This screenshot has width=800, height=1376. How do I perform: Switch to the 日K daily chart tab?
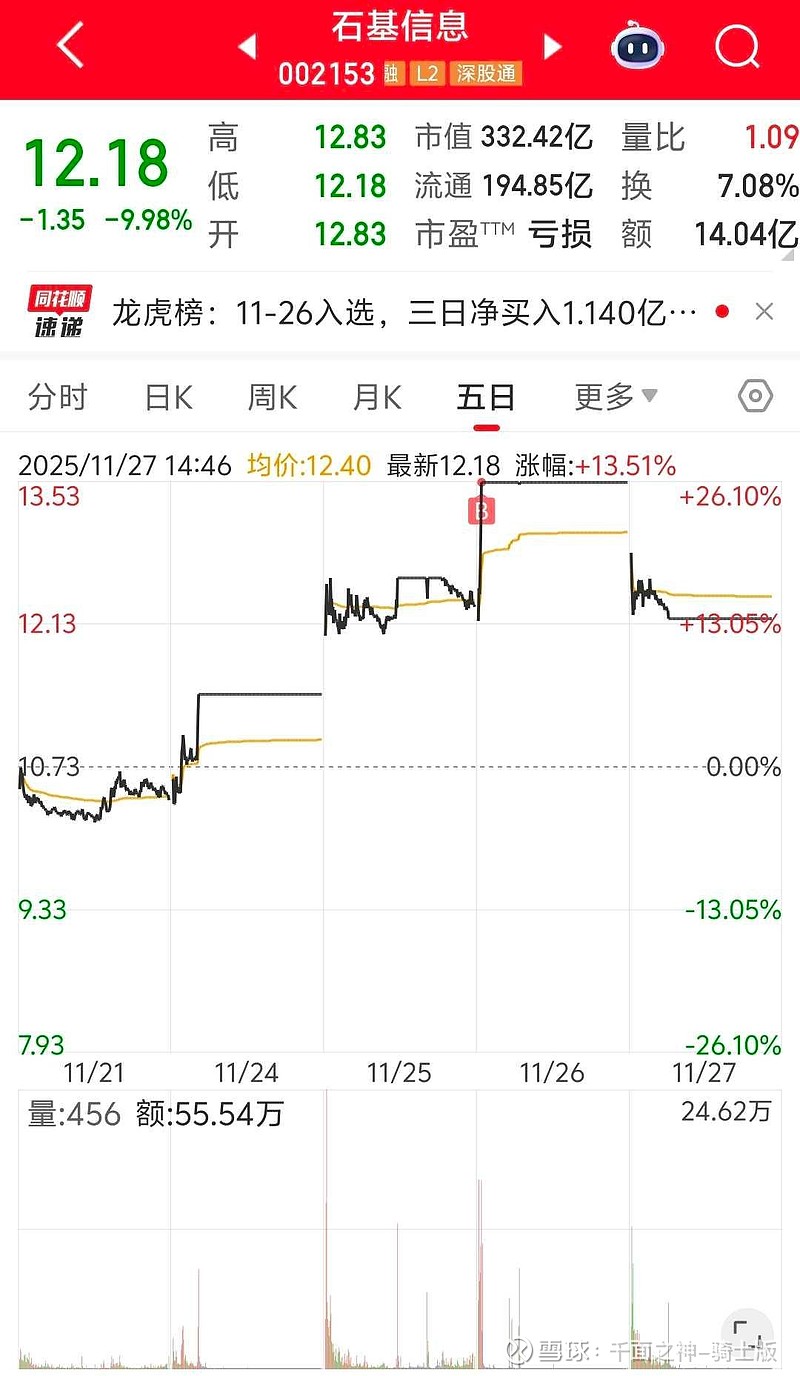coord(167,396)
